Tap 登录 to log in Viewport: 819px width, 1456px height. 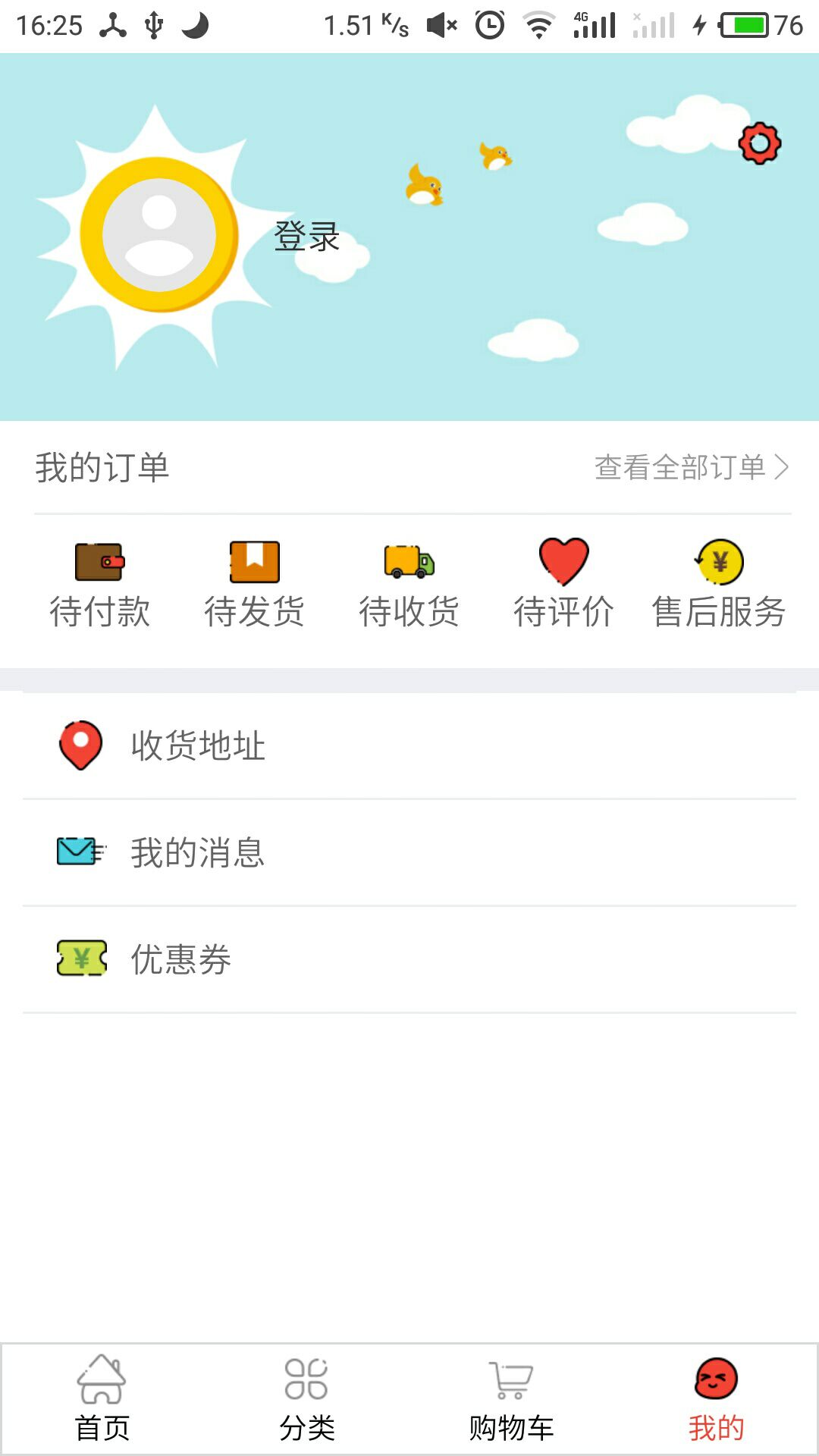coord(306,237)
